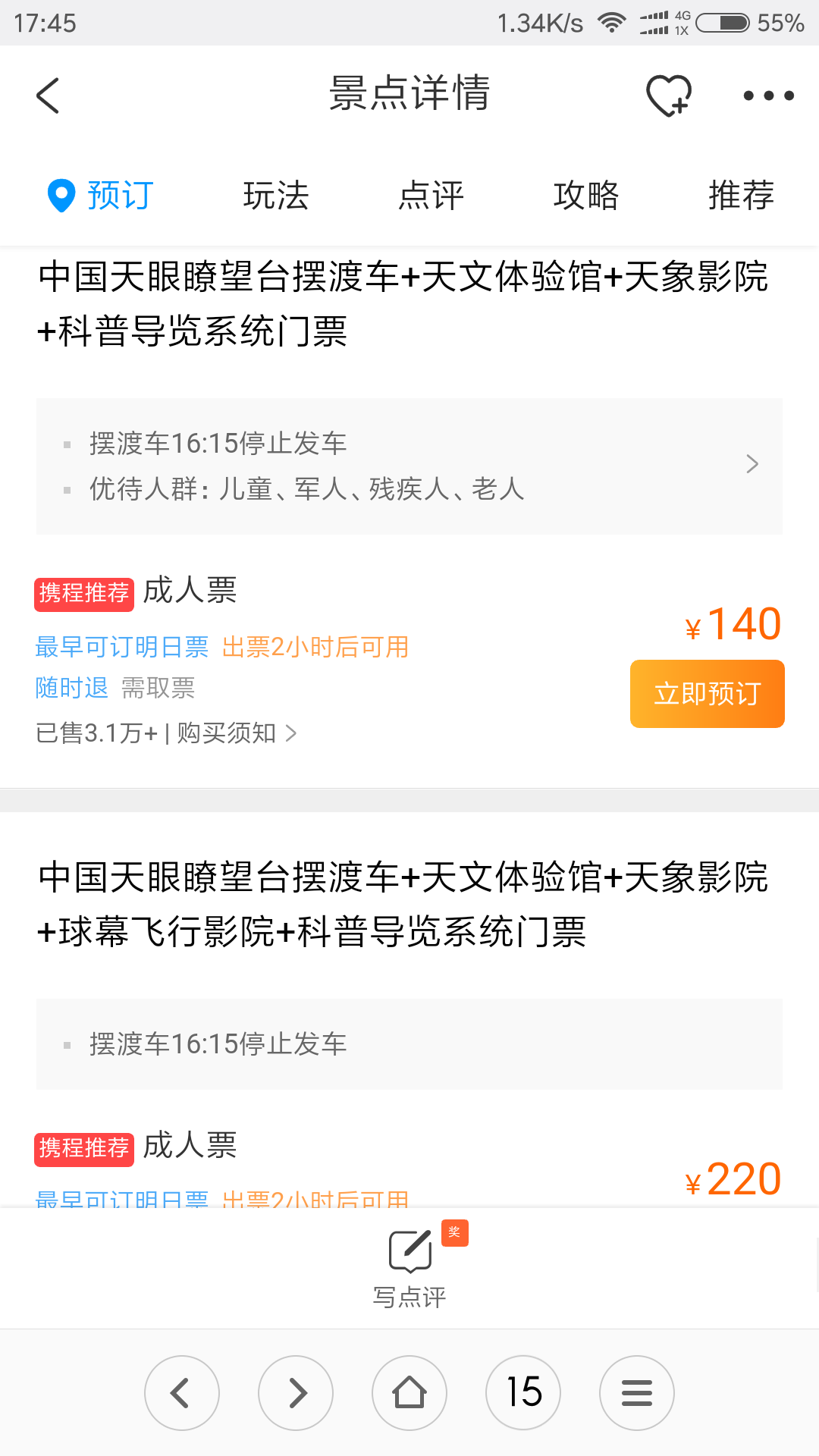Image resolution: width=819 pixels, height=1456 pixels.
Task: Expand the notice listing 优待人群
Action: click(x=409, y=466)
